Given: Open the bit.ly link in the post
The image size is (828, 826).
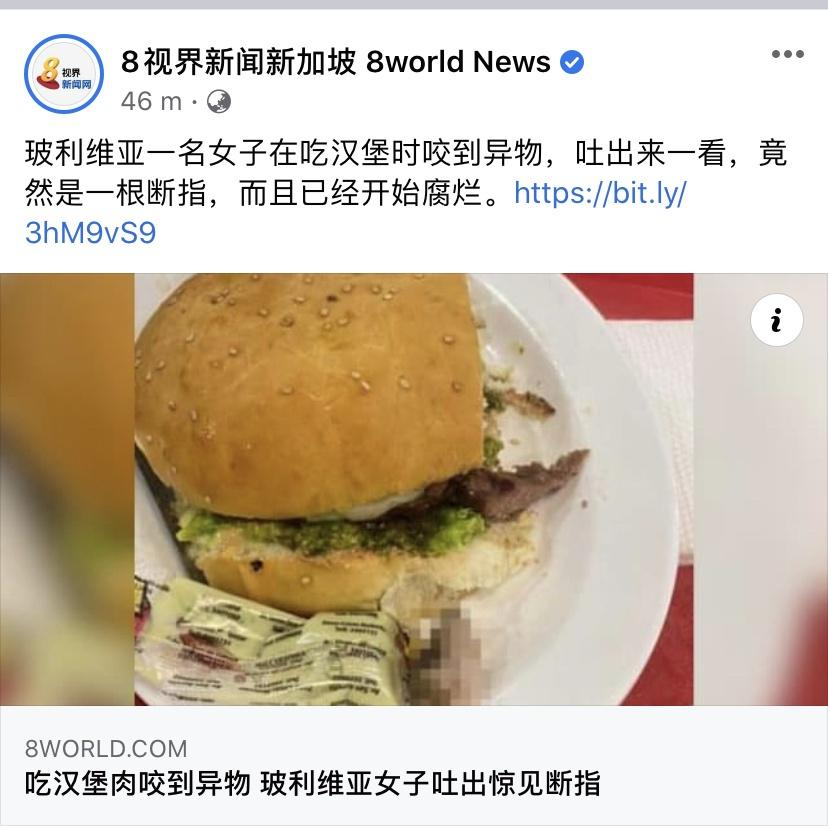Looking at the screenshot, I should 600,193.
